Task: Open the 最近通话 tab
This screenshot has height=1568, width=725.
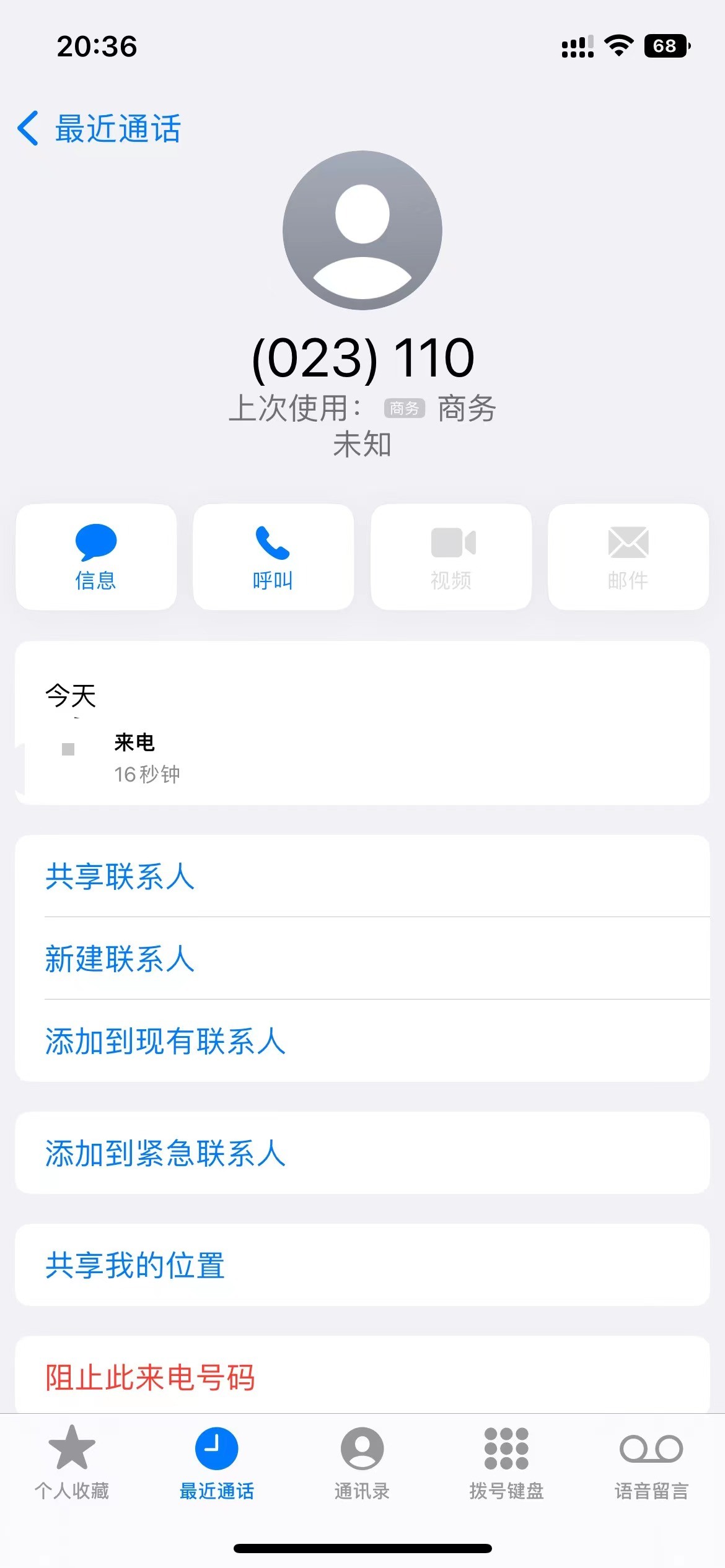Action: 217,1461
